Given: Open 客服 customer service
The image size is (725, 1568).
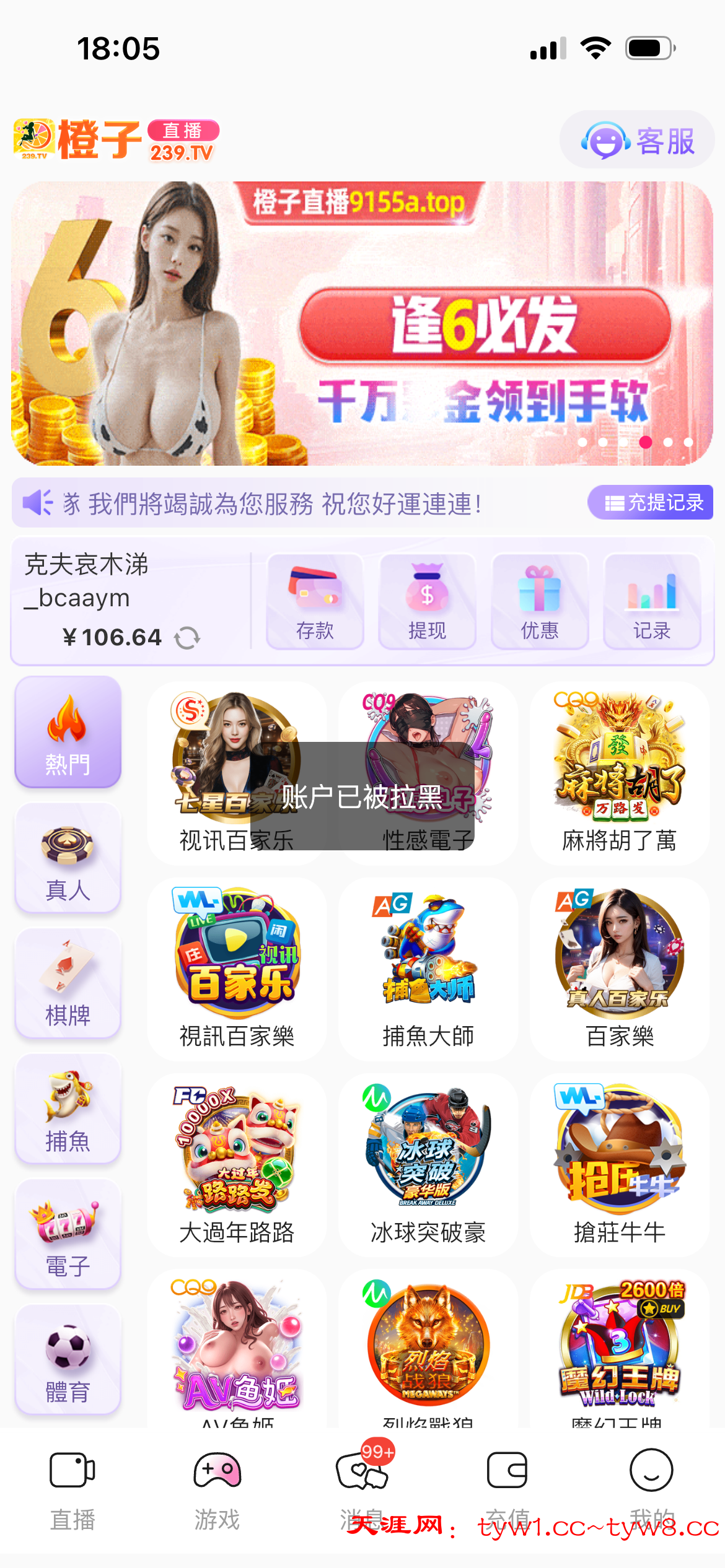Looking at the screenshot, I should point(637,141).
